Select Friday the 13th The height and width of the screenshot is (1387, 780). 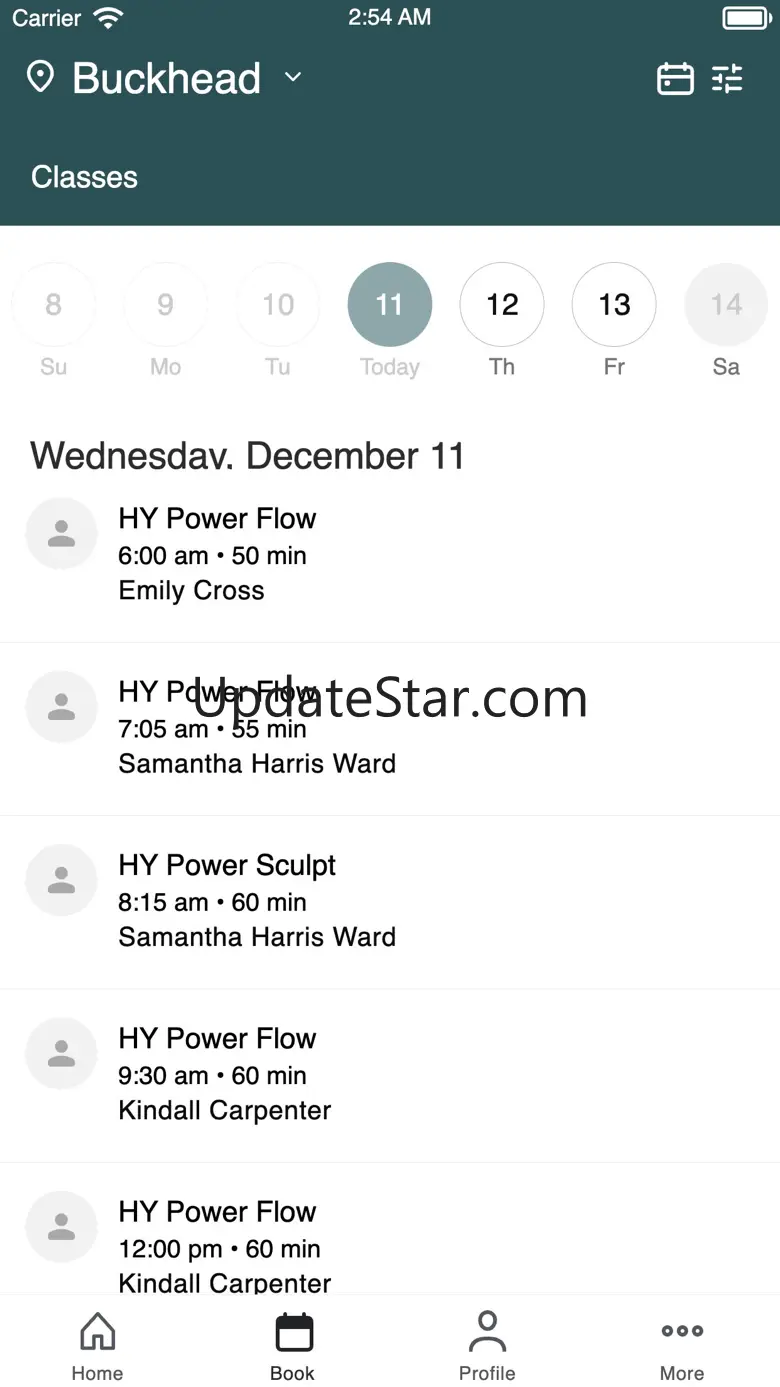pyautogui.click(x=614, y=305)
